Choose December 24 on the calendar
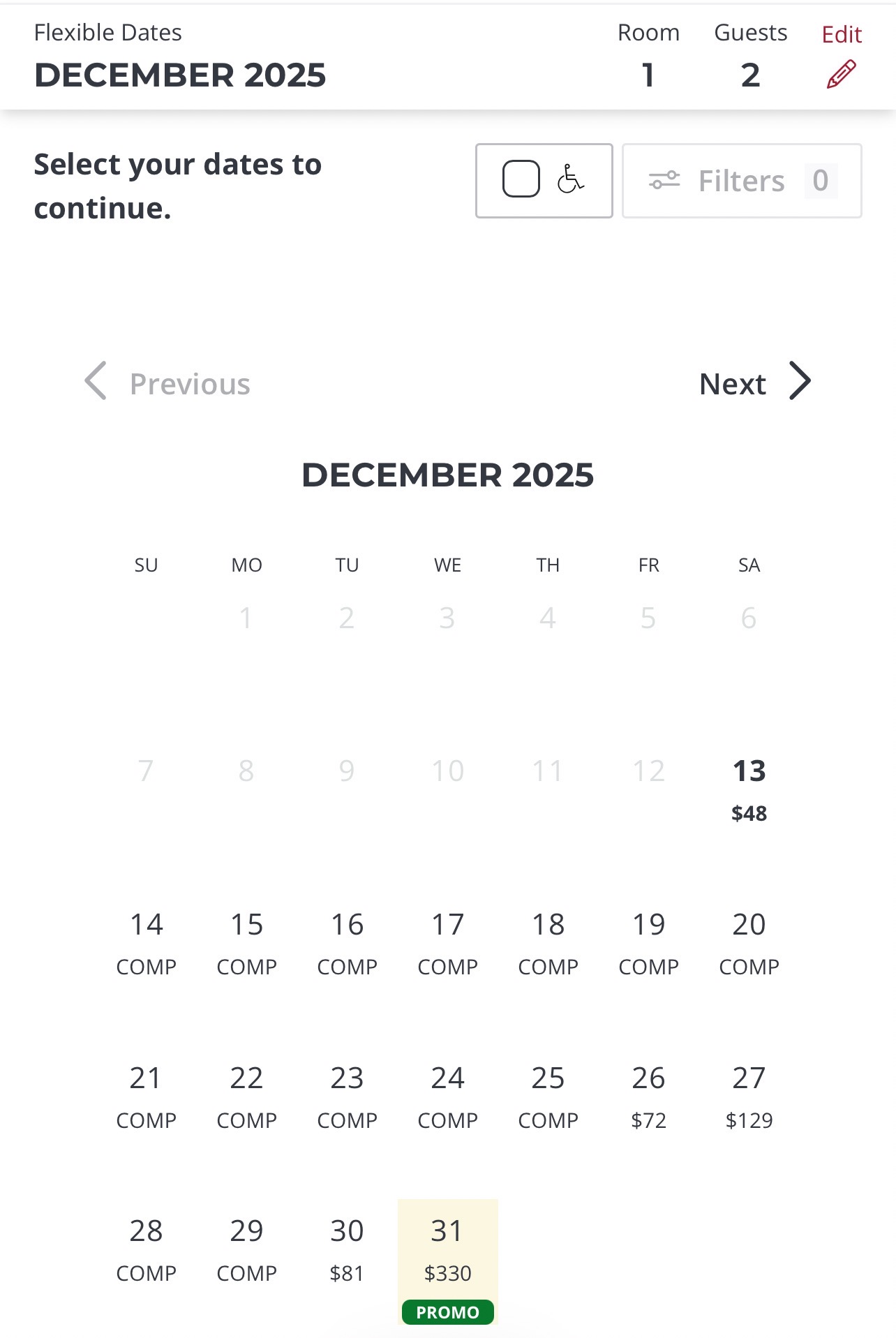This screenshot has height=1338, width=896. coord(447,1096)
